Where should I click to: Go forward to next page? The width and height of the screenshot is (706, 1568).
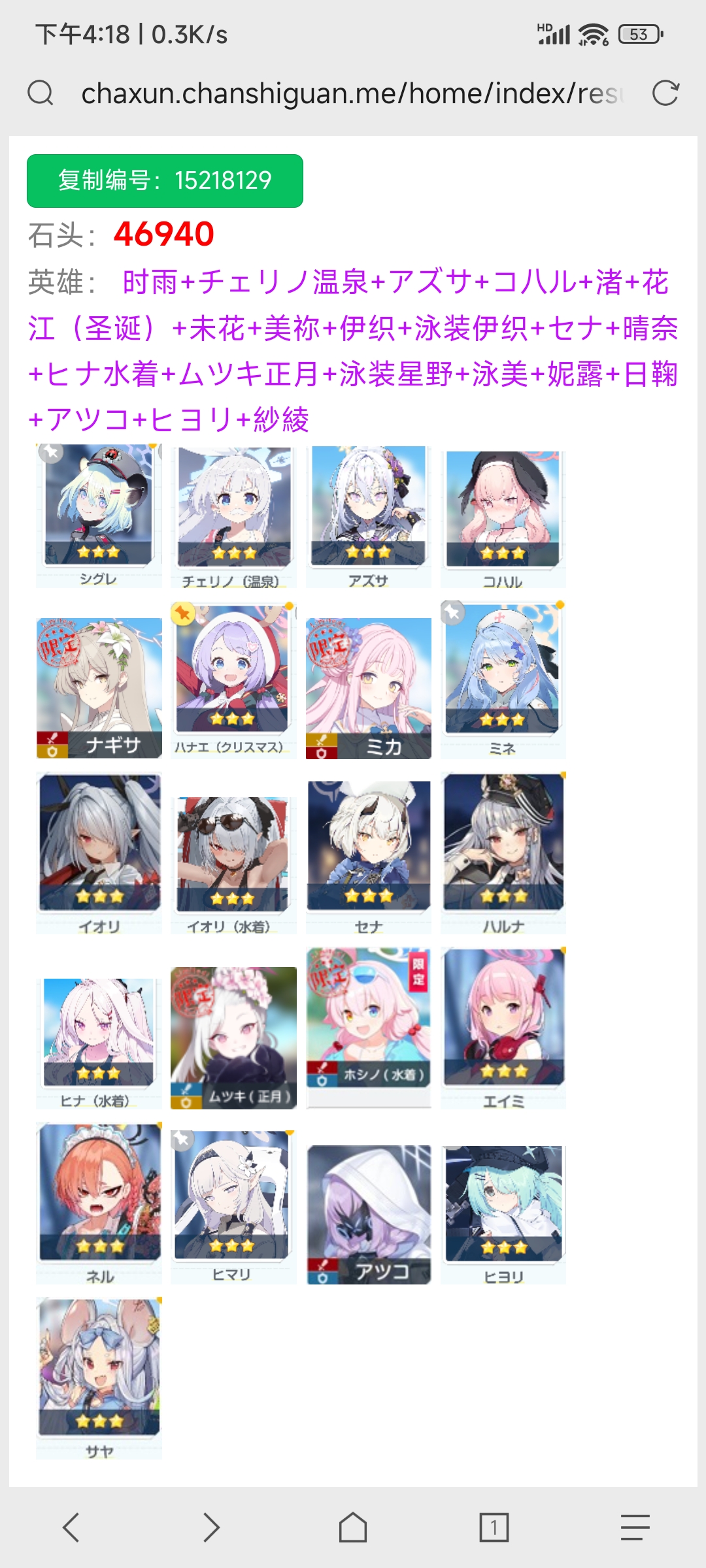[211, 1527]
